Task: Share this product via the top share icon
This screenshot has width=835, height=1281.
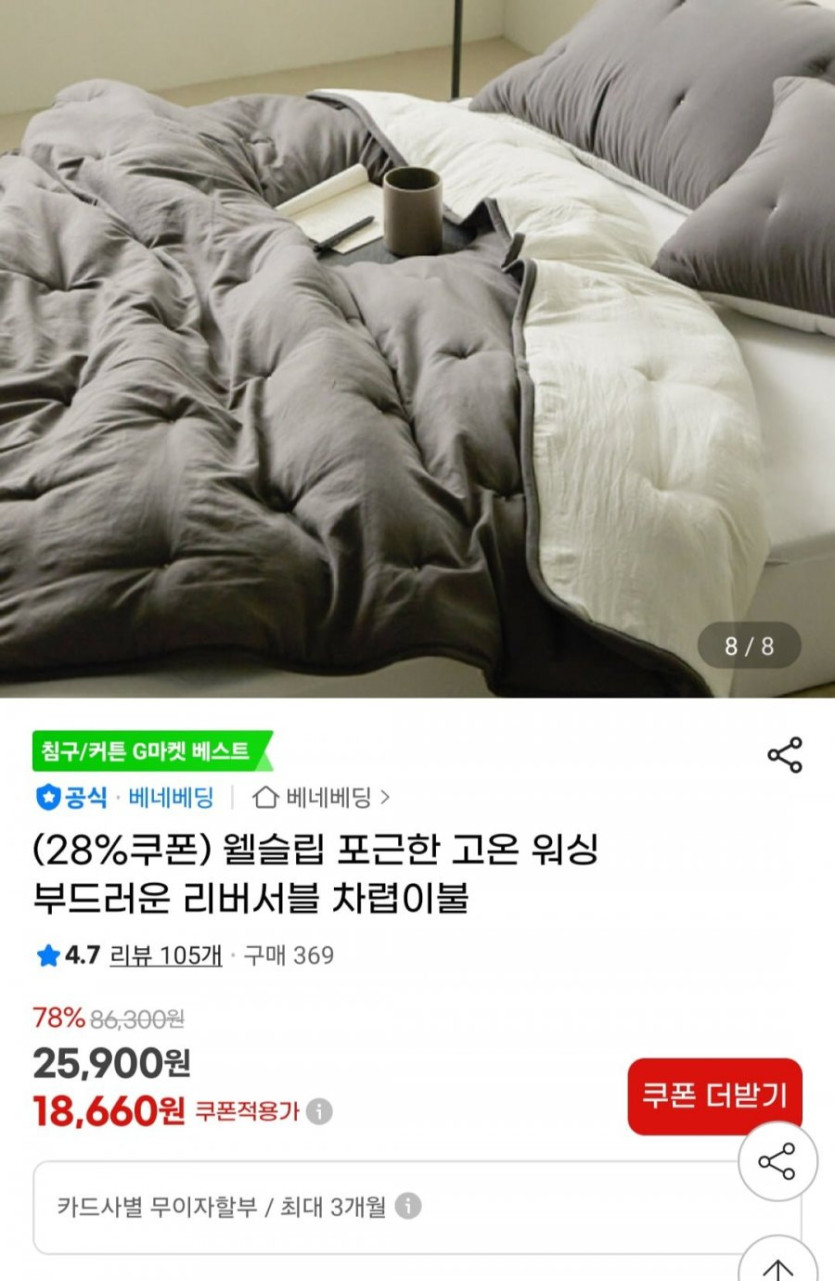Action: tap(784, 755)
